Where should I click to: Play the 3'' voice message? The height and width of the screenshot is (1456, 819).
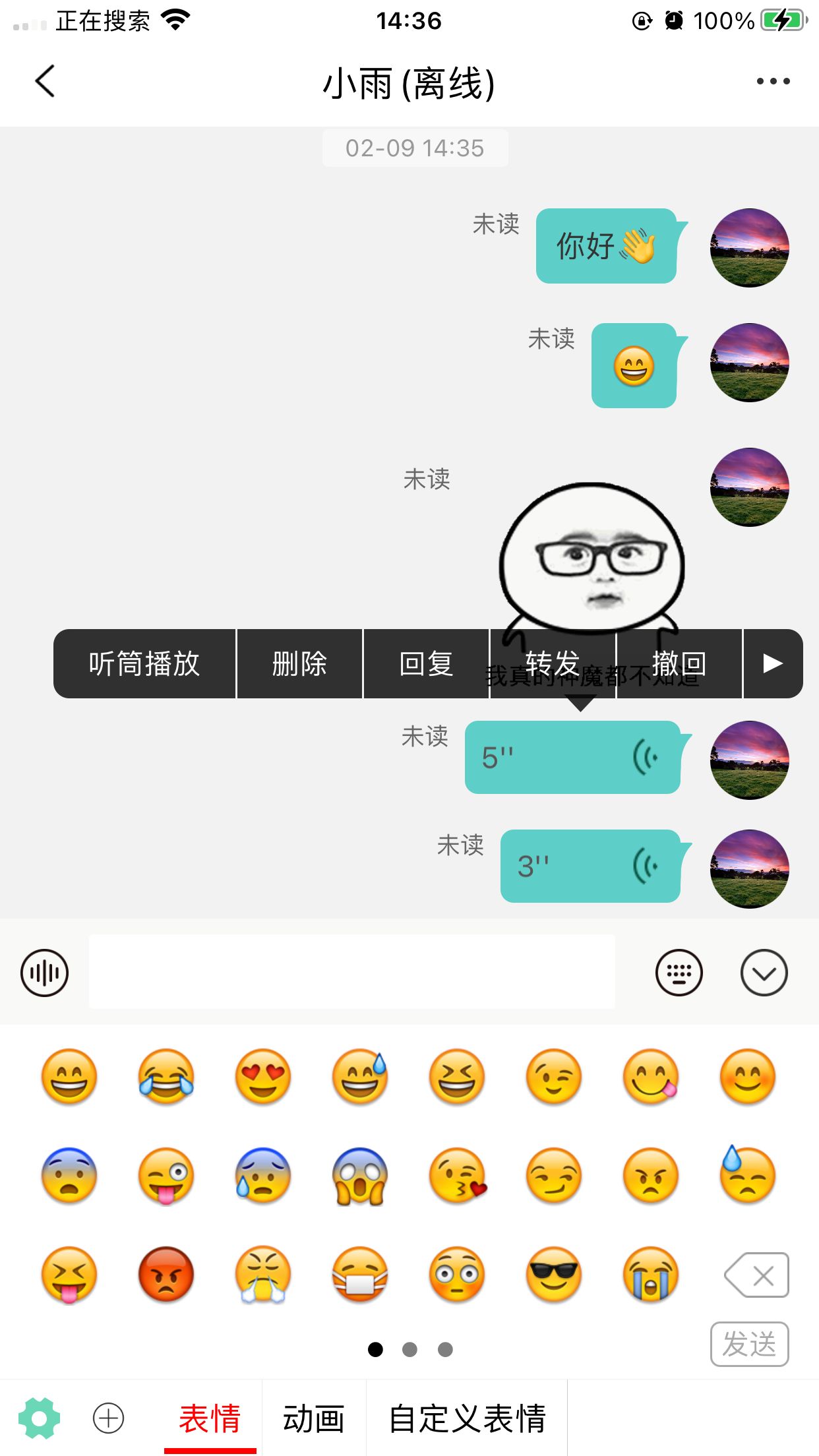[x=590, y=866]
